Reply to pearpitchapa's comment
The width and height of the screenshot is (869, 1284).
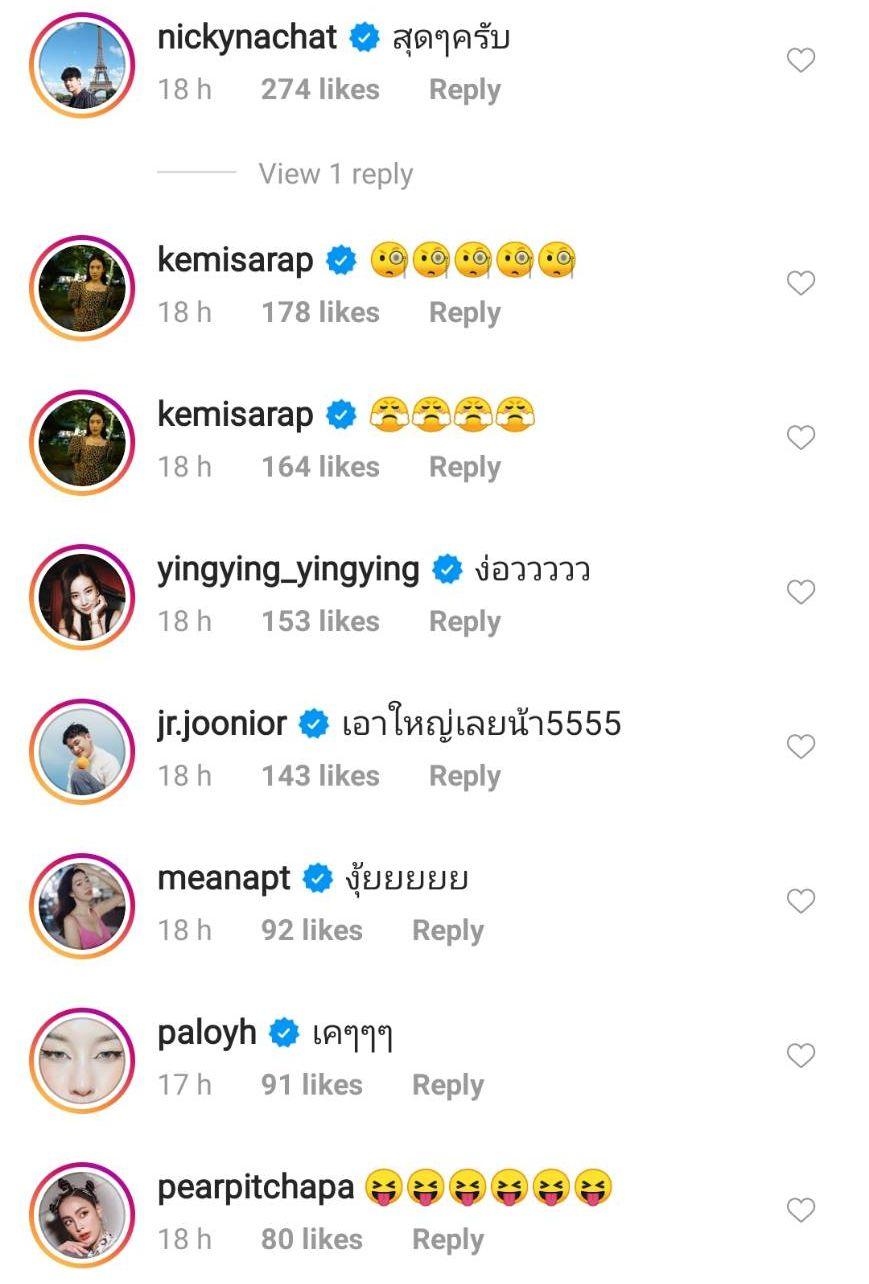[x=447, y=1240]
